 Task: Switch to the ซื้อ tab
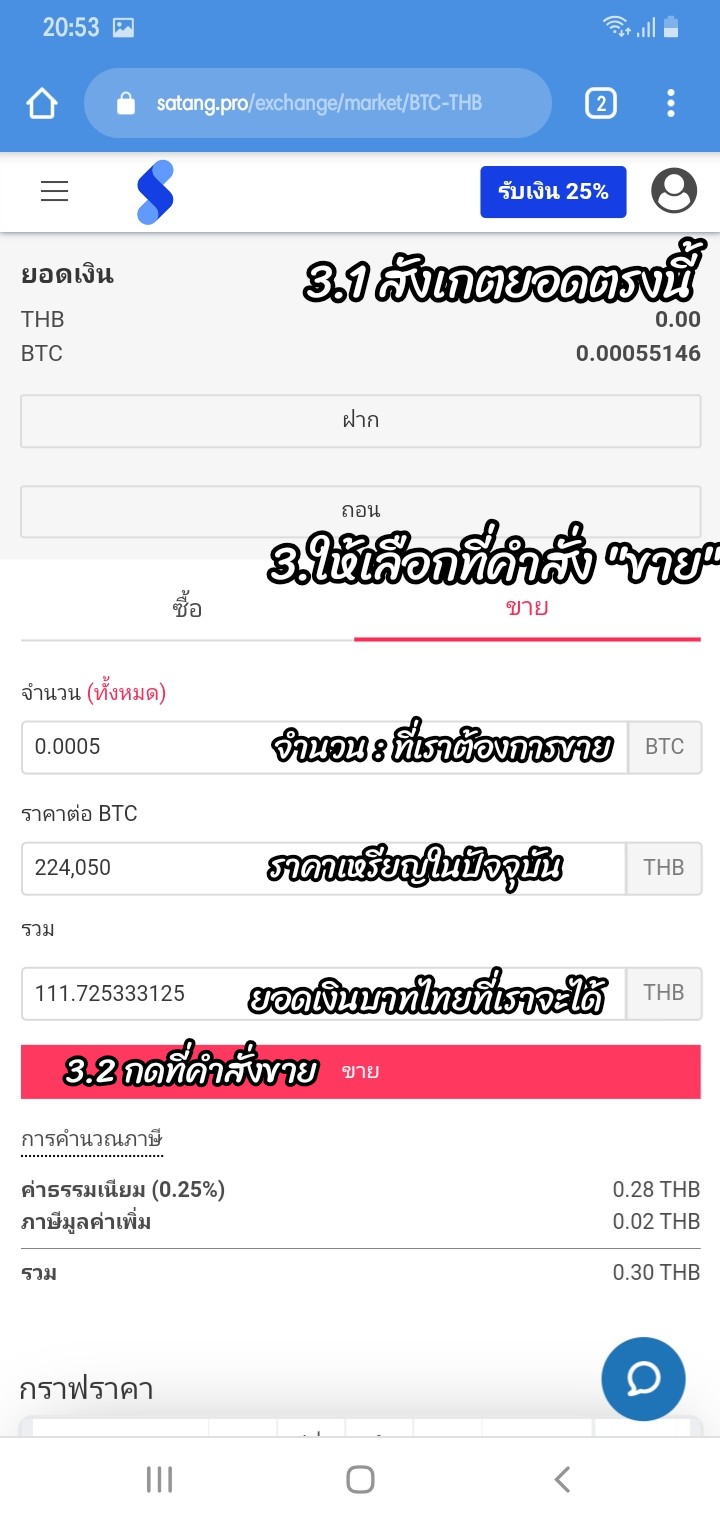coord(187,607)
